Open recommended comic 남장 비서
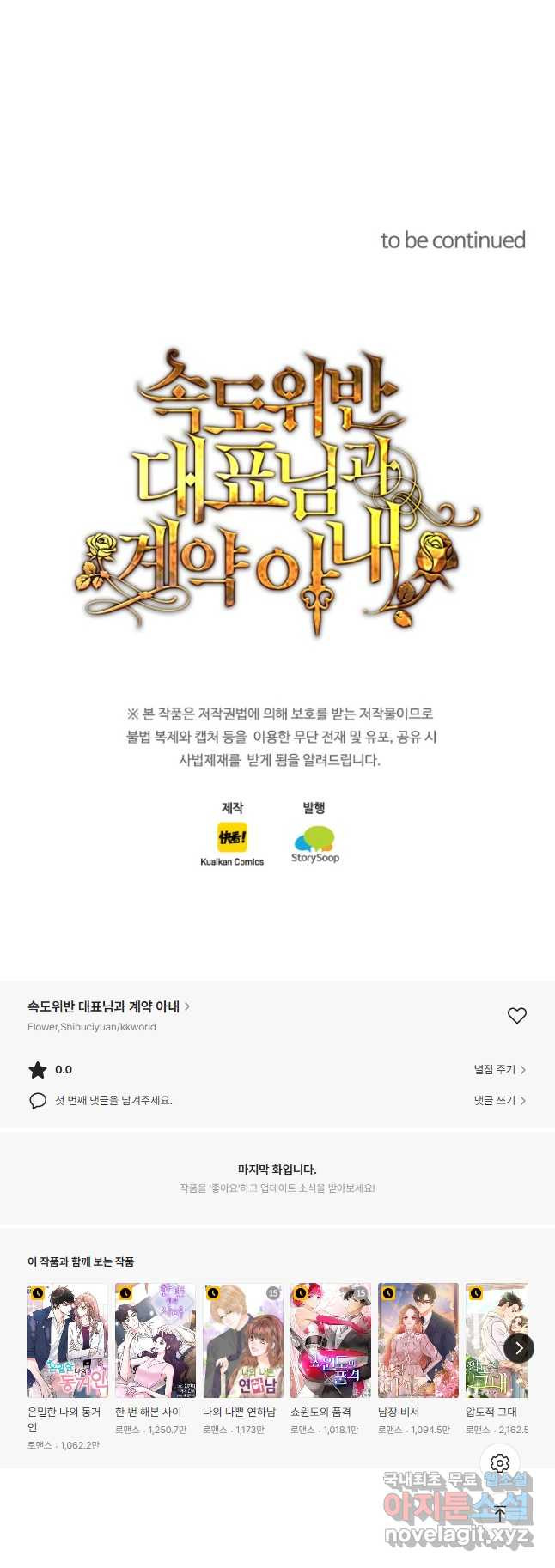555x1568 pixels. pos(418,1340)
